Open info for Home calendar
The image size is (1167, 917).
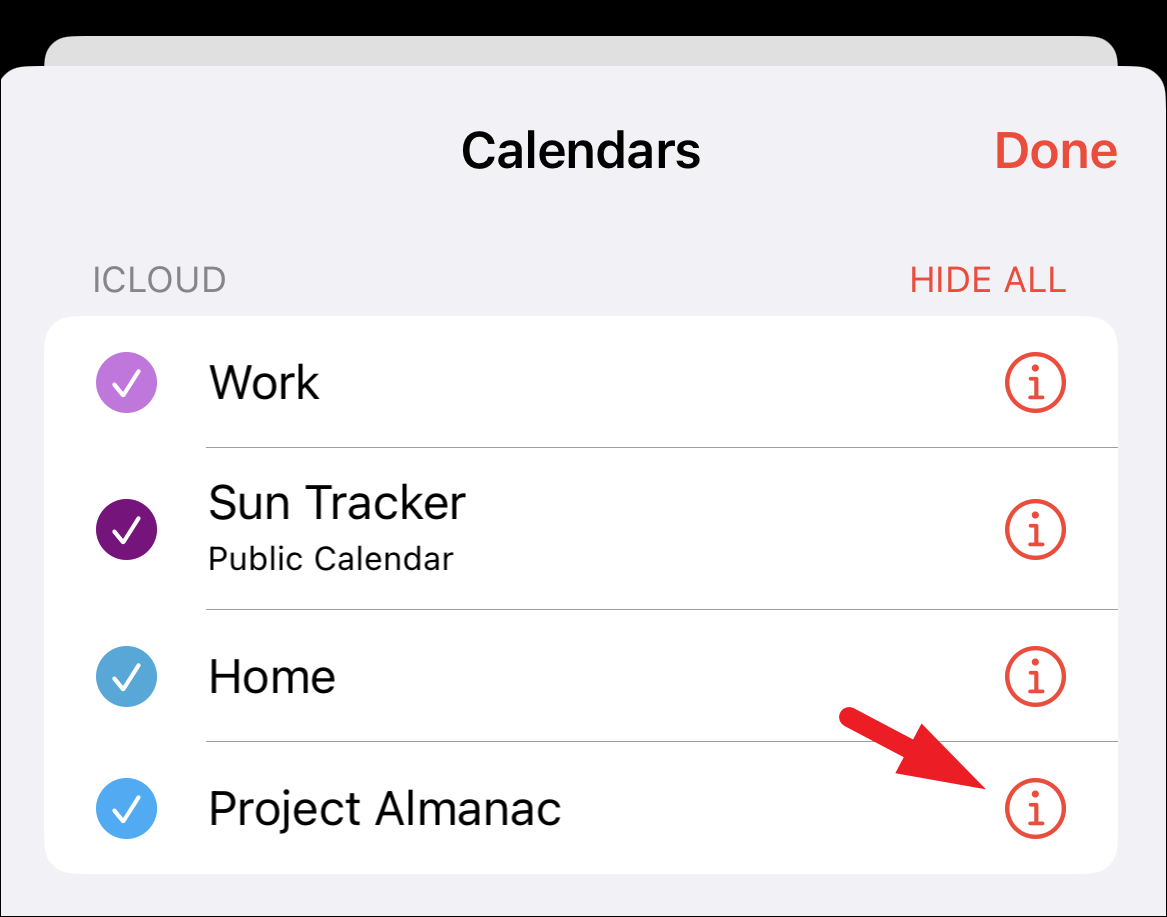click(1035, 677)
